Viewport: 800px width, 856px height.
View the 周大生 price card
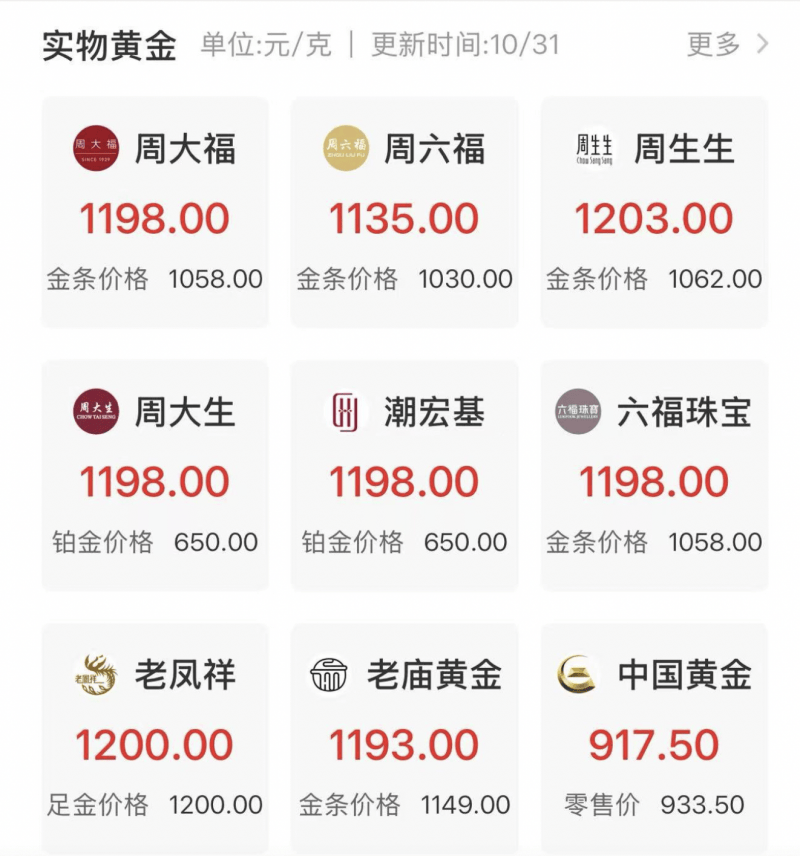click(155, 475)
